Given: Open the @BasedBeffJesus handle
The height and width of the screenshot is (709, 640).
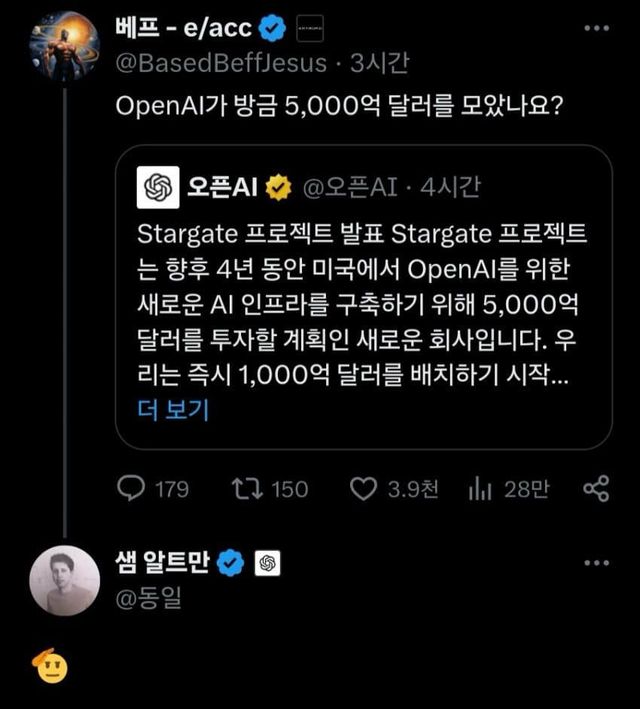Looking at the screenshot, I should click(x=222, y=63).
